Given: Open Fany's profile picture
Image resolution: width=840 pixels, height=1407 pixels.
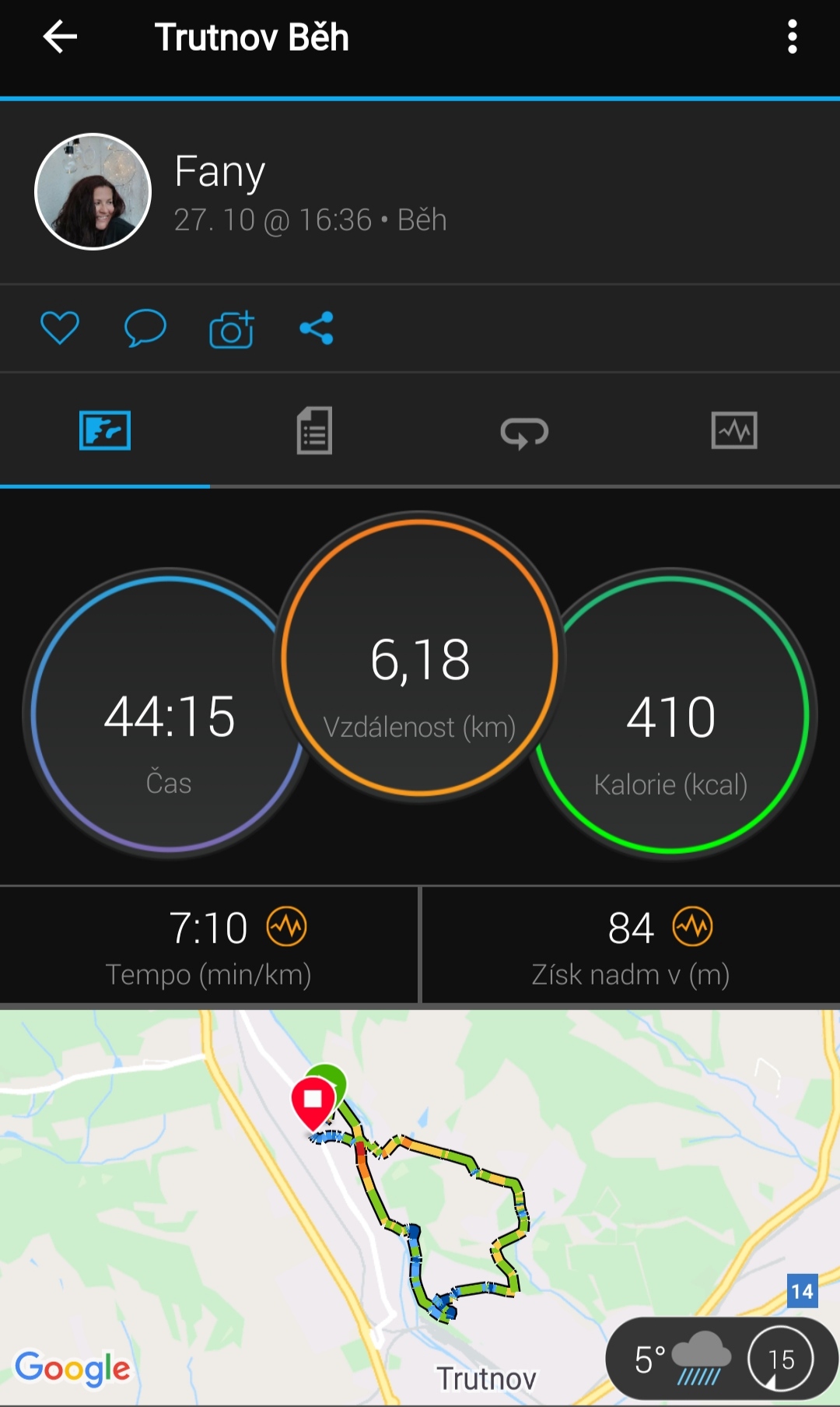Looking at the screenshot, I should pos(93,191).
